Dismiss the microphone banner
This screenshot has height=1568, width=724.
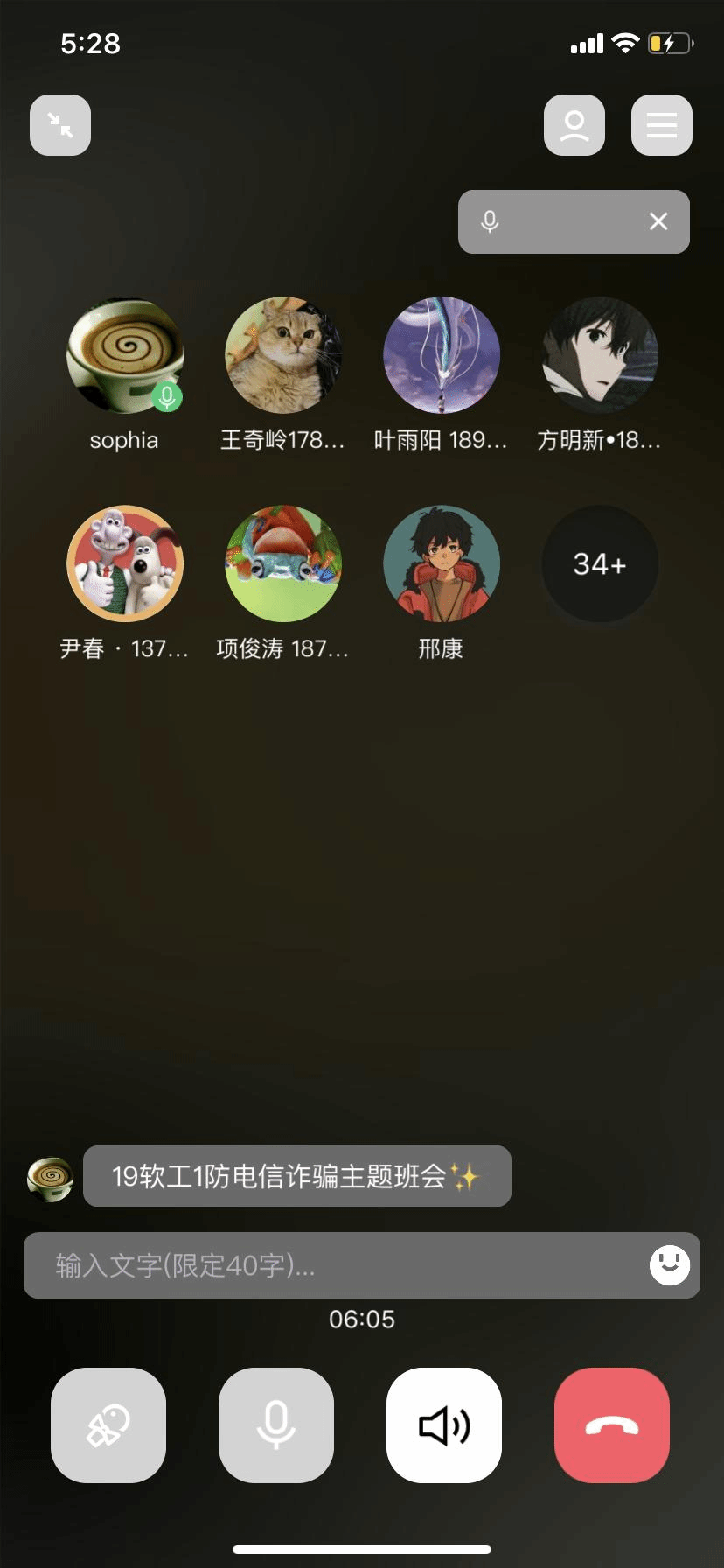pyautogui.click(x=658, y=221)
